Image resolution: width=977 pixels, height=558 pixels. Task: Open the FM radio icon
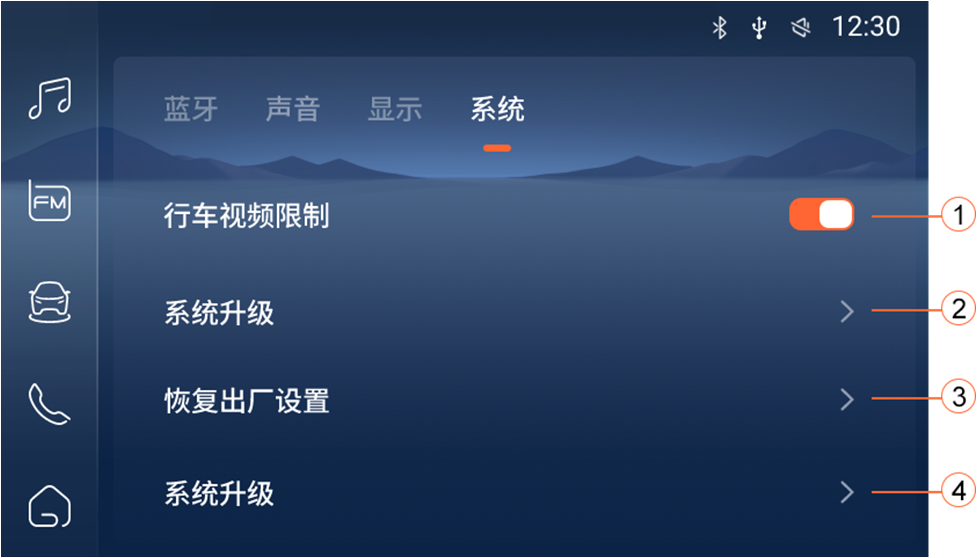(x=49, y=202)
